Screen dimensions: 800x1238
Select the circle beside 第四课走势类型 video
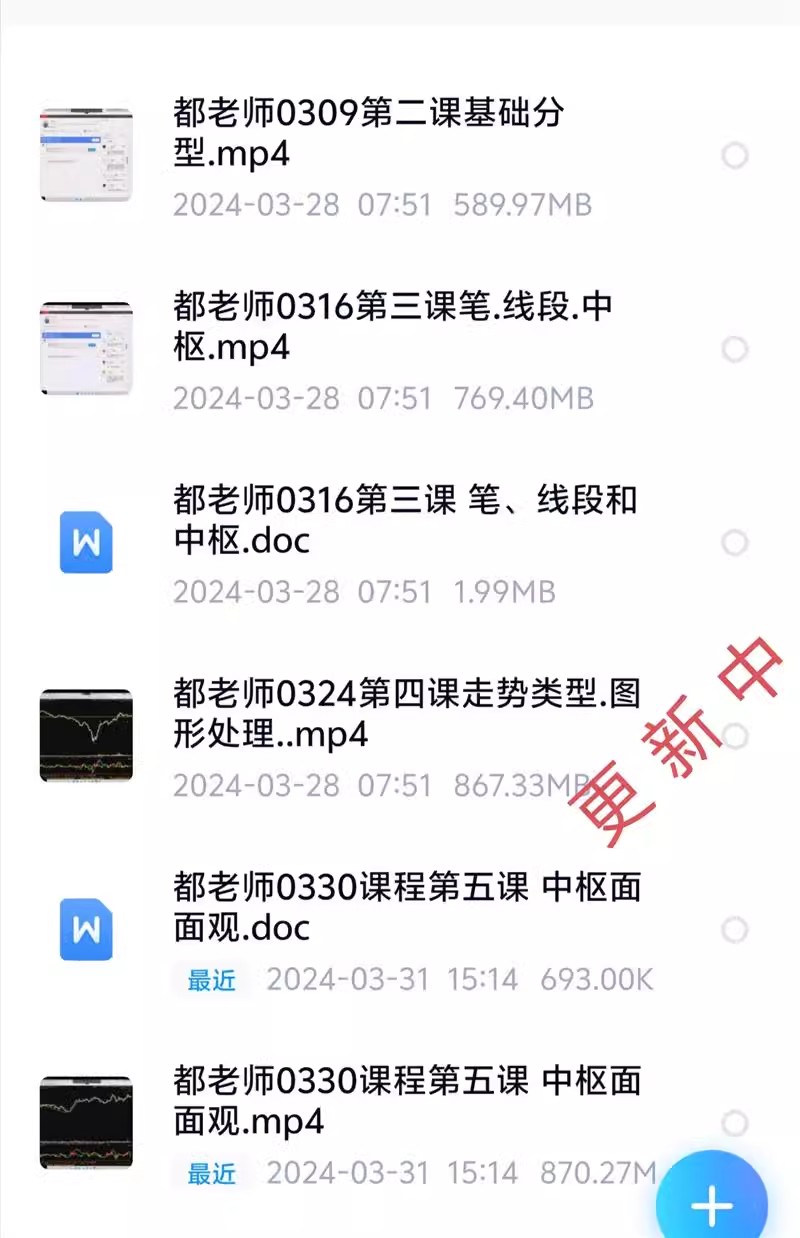[x=735, y=735]
